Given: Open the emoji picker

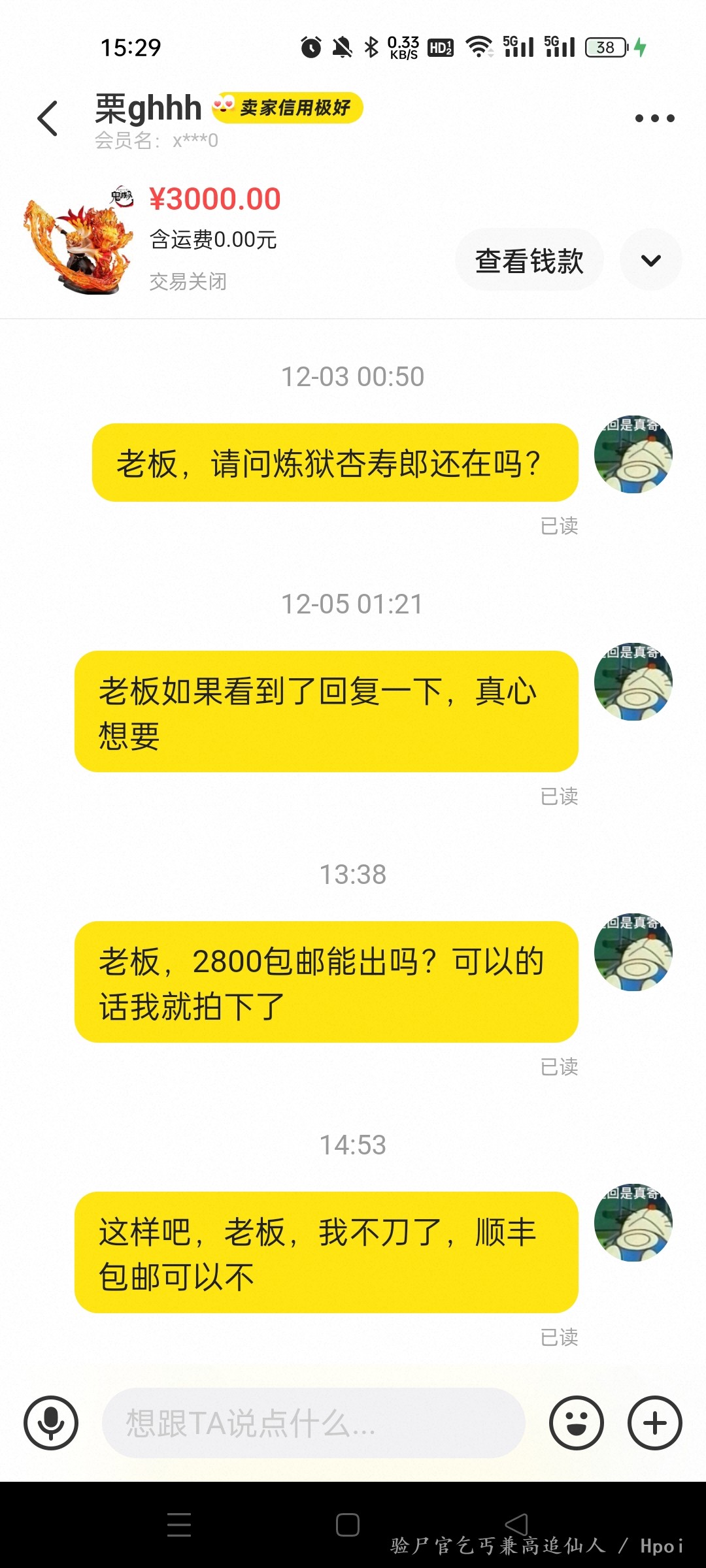Looking at the screenshot, I should (576, 1422).
